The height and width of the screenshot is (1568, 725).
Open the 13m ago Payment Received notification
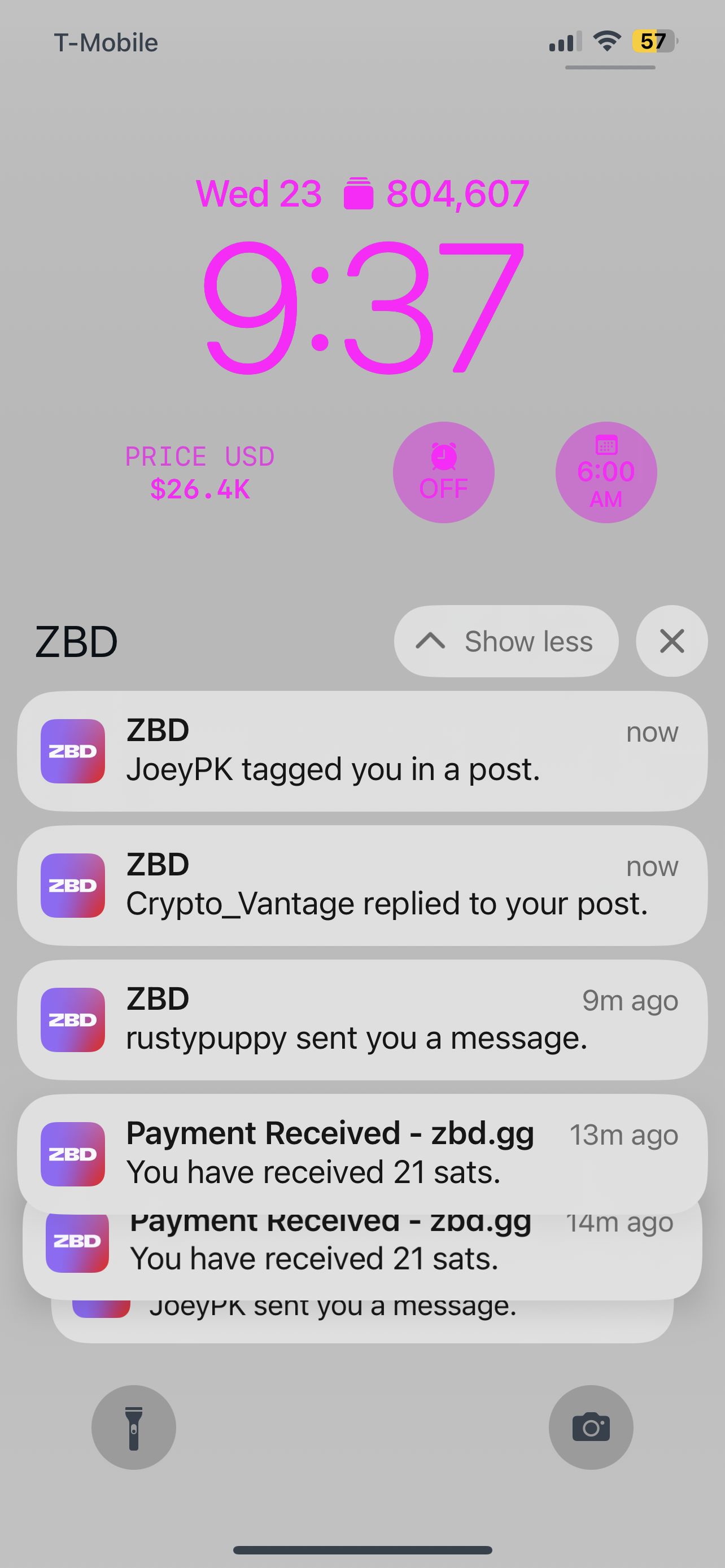pyautogui.click(x=362, y=1153)
